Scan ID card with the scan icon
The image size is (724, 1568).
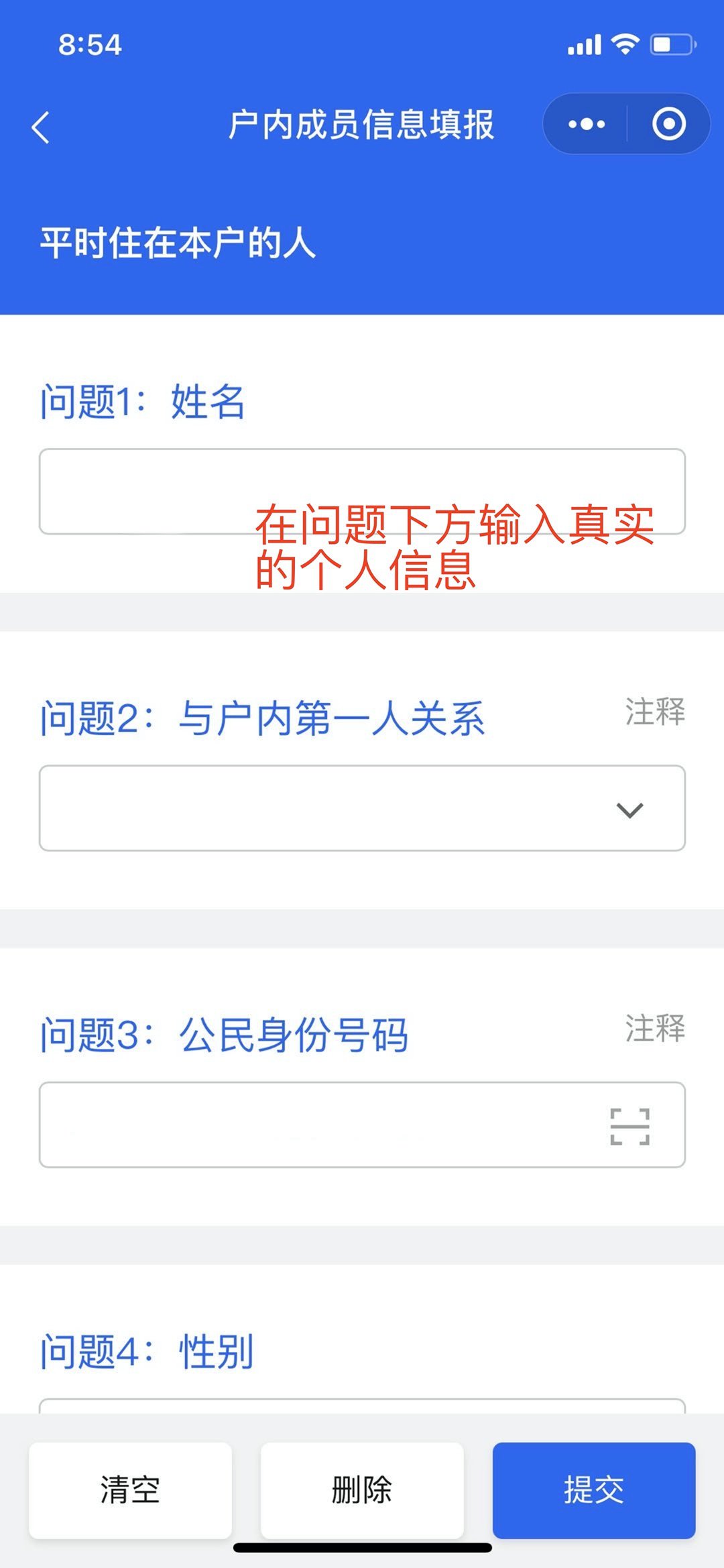[x=629, y=1126]
